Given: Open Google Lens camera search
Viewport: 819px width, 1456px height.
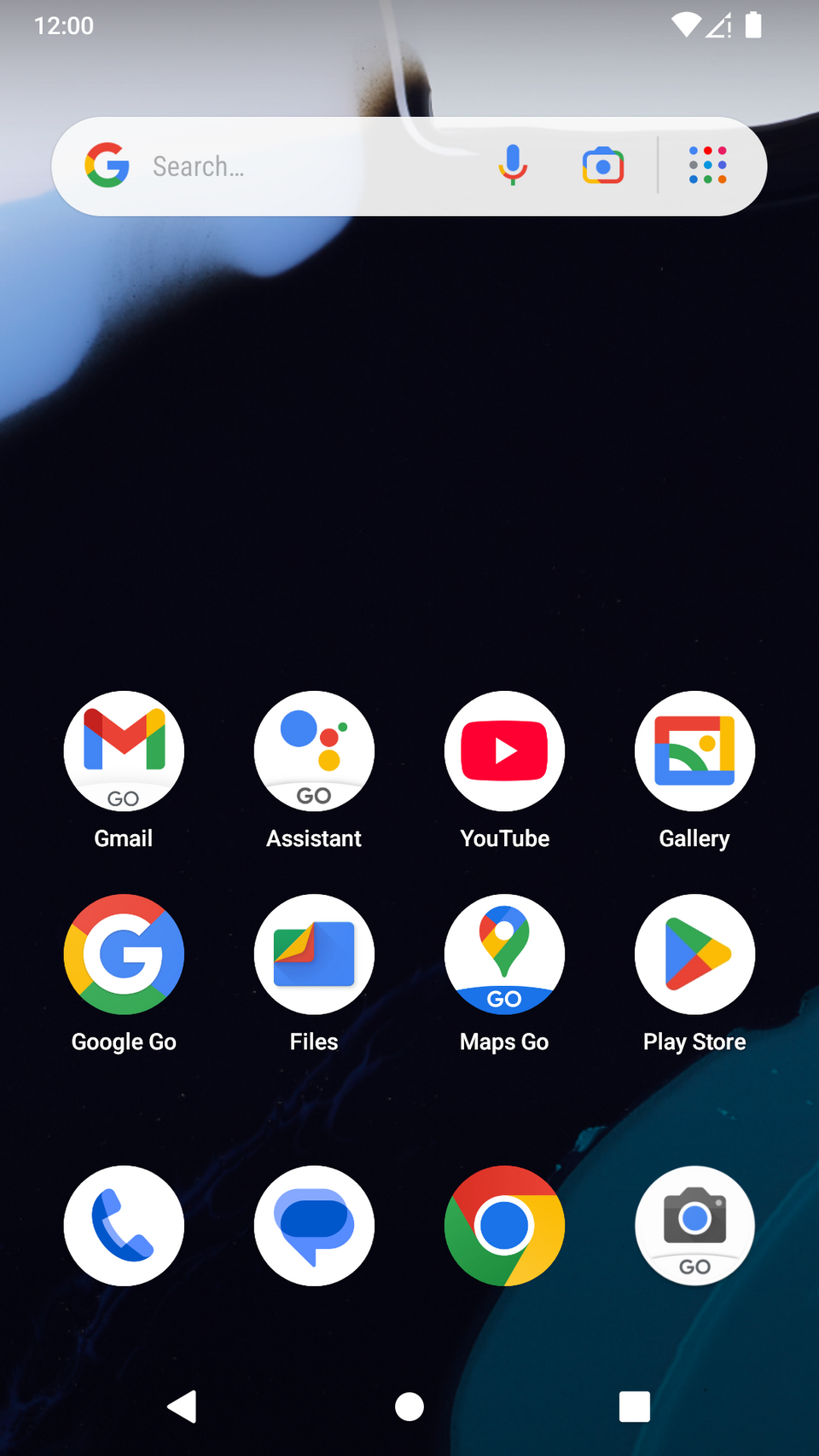Looking at the screenshot, I should click(x=603, y=165).
